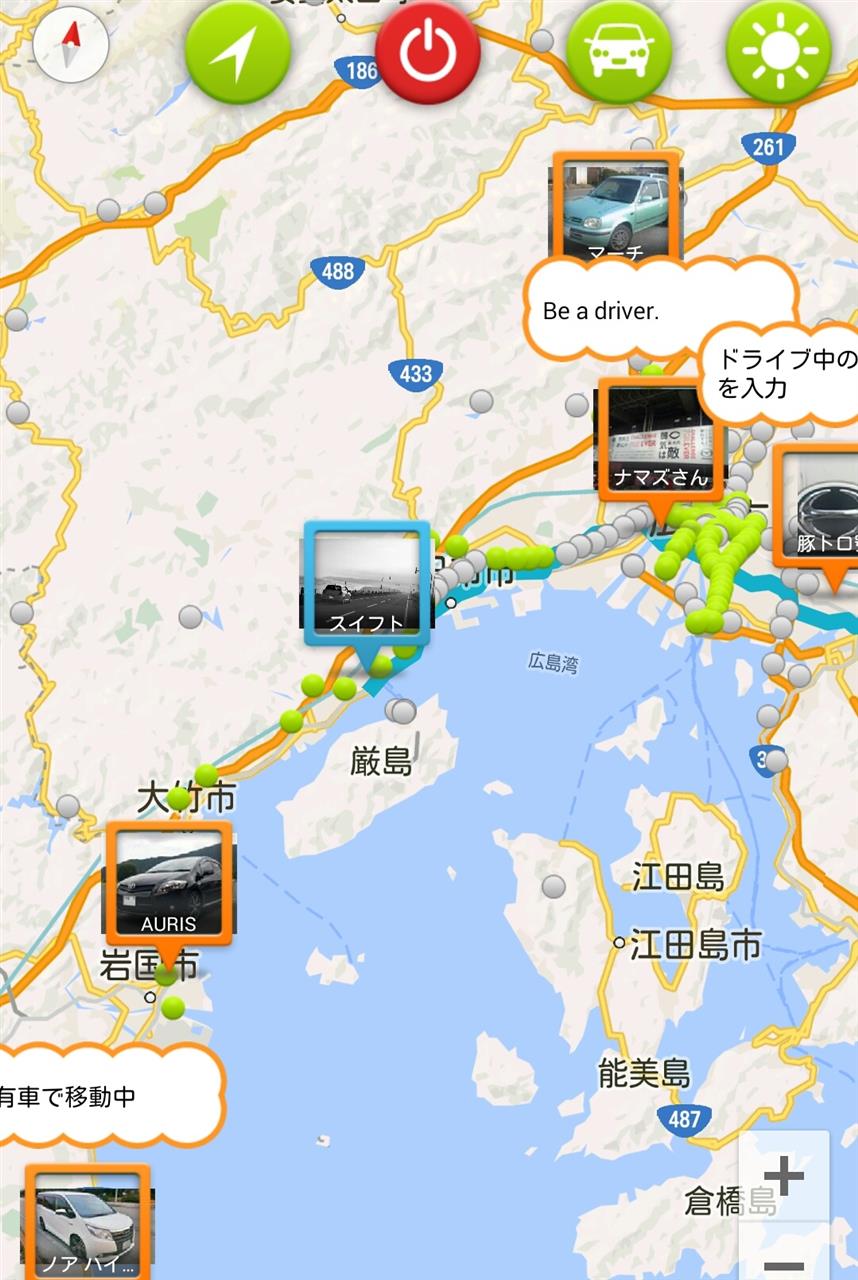
Task: Open the ナマズさん marker
Action: 660,440
